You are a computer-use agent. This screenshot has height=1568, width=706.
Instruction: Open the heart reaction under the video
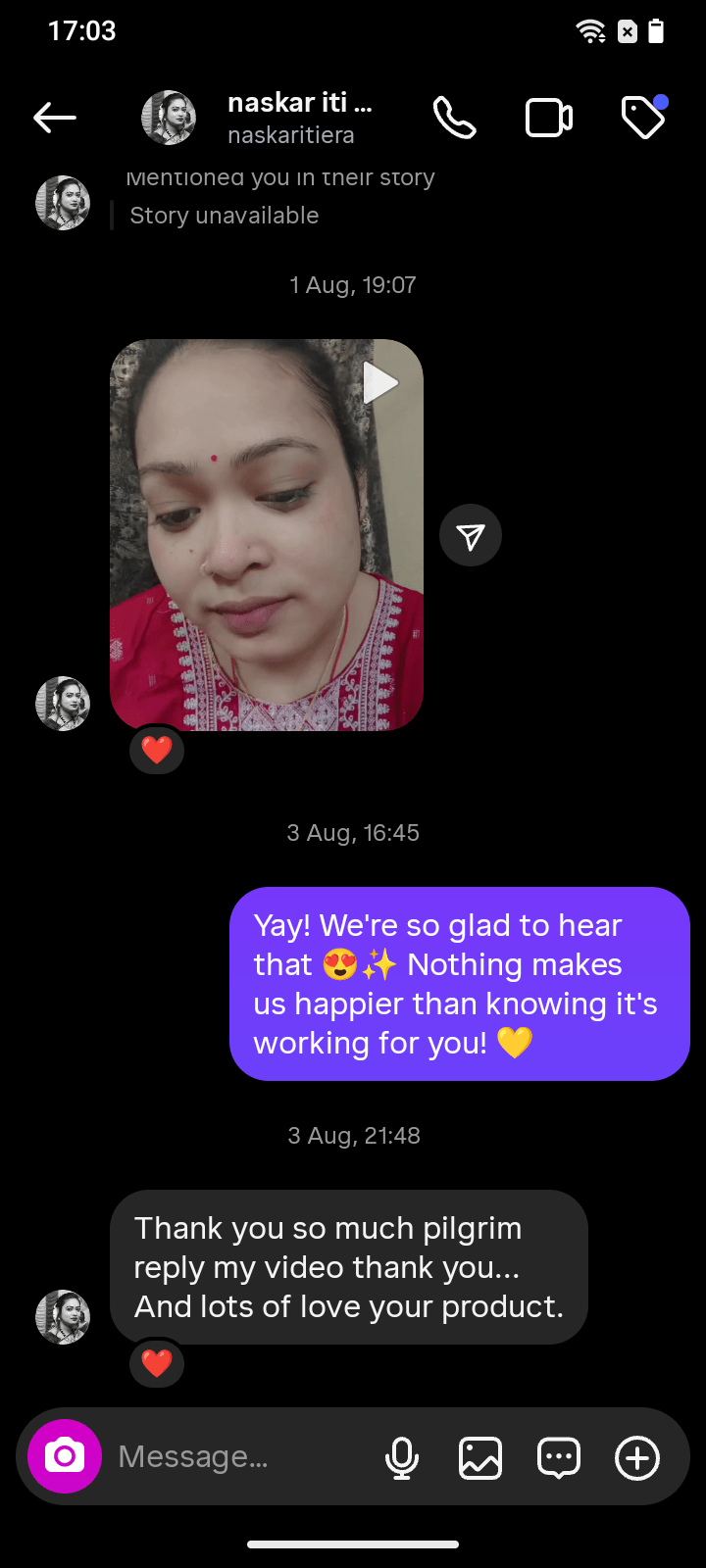[x=157, y=751]
